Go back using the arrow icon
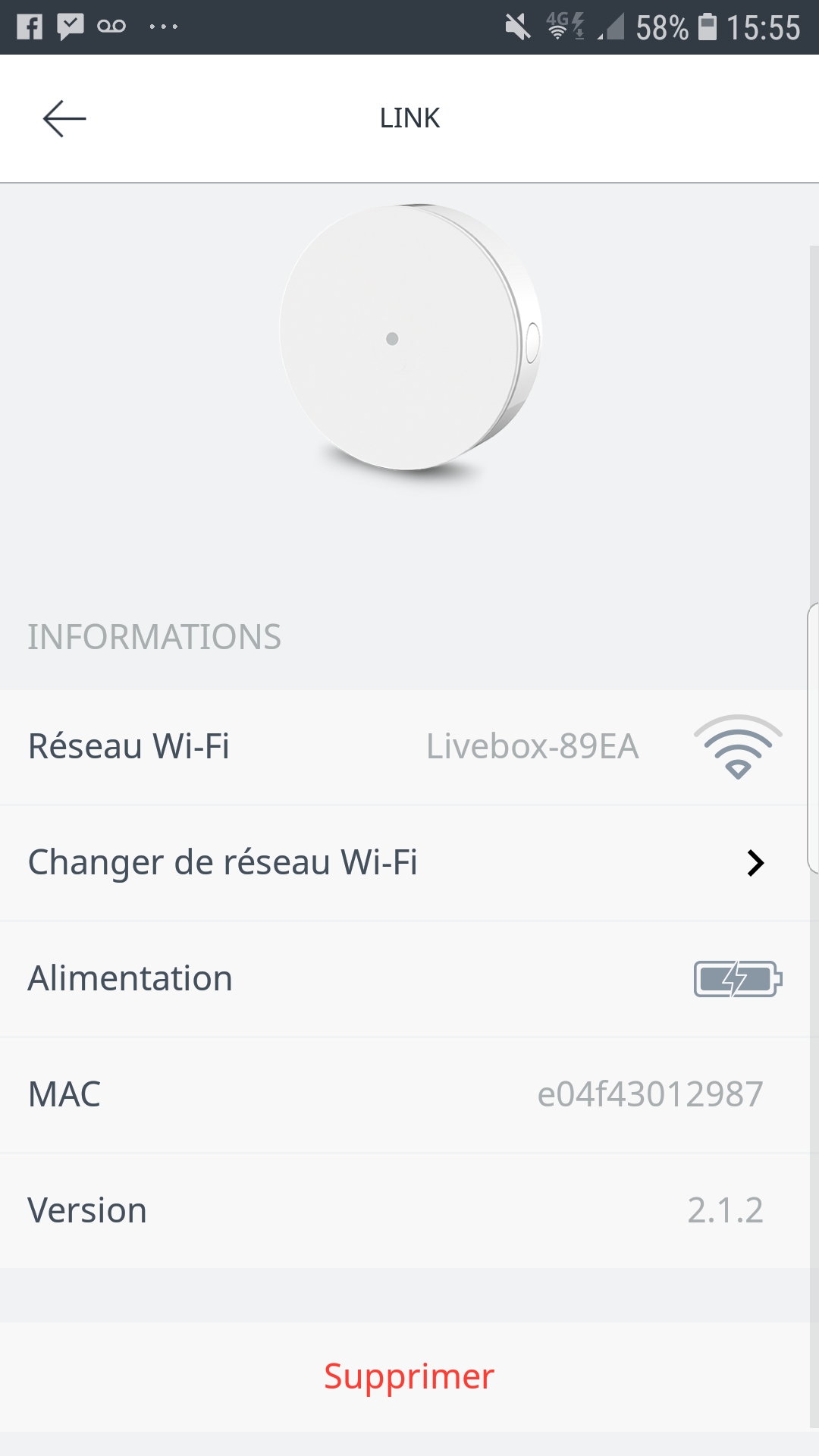This screenshot has width=819, height=1456. click(x=64, y=119)
